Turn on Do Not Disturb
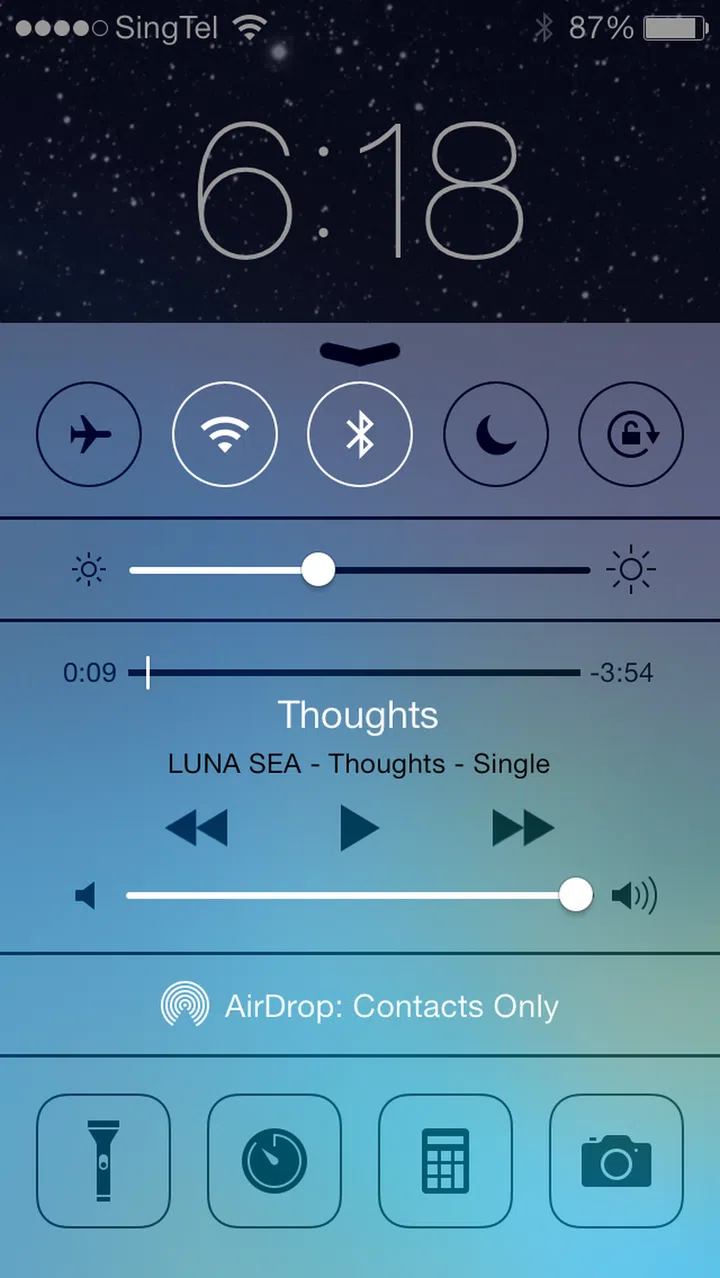Screen dimensions: 720x1278 point(496,435)
